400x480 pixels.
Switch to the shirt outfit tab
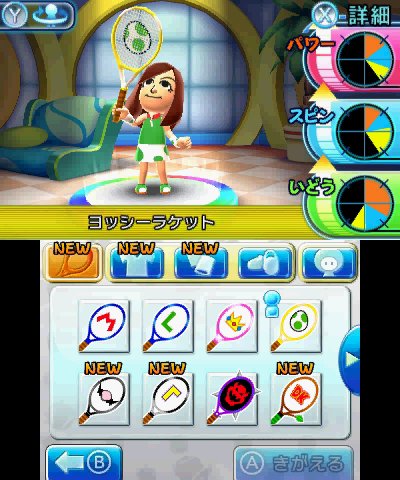coord(136,262)
